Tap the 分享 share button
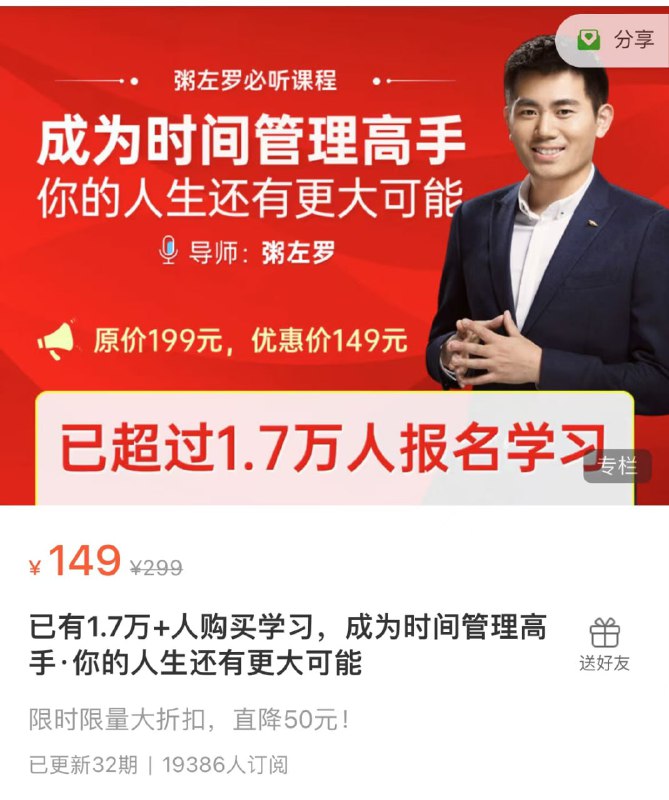669x800 pixels. 618,40
